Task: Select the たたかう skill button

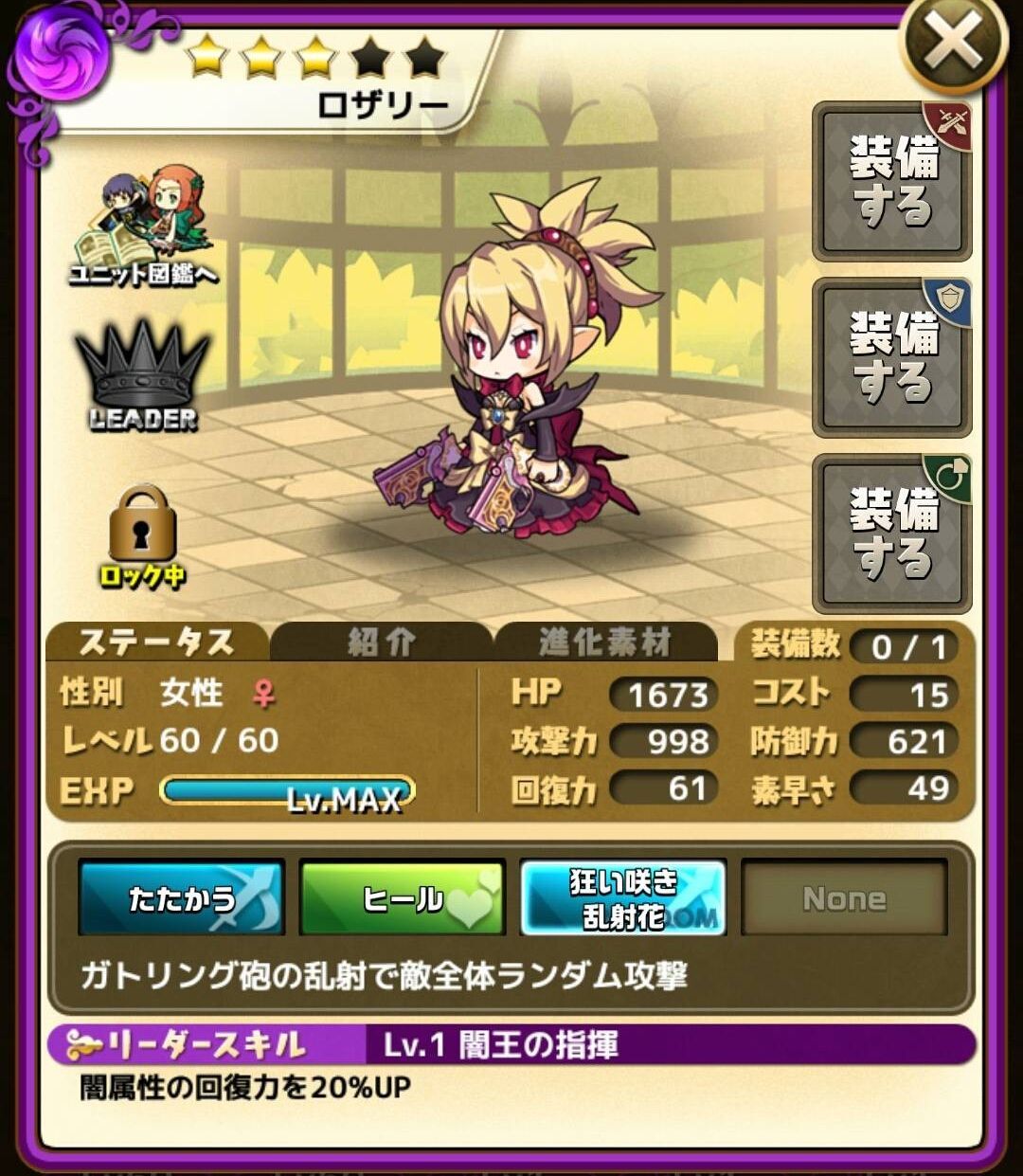Action: click(181, 897)
